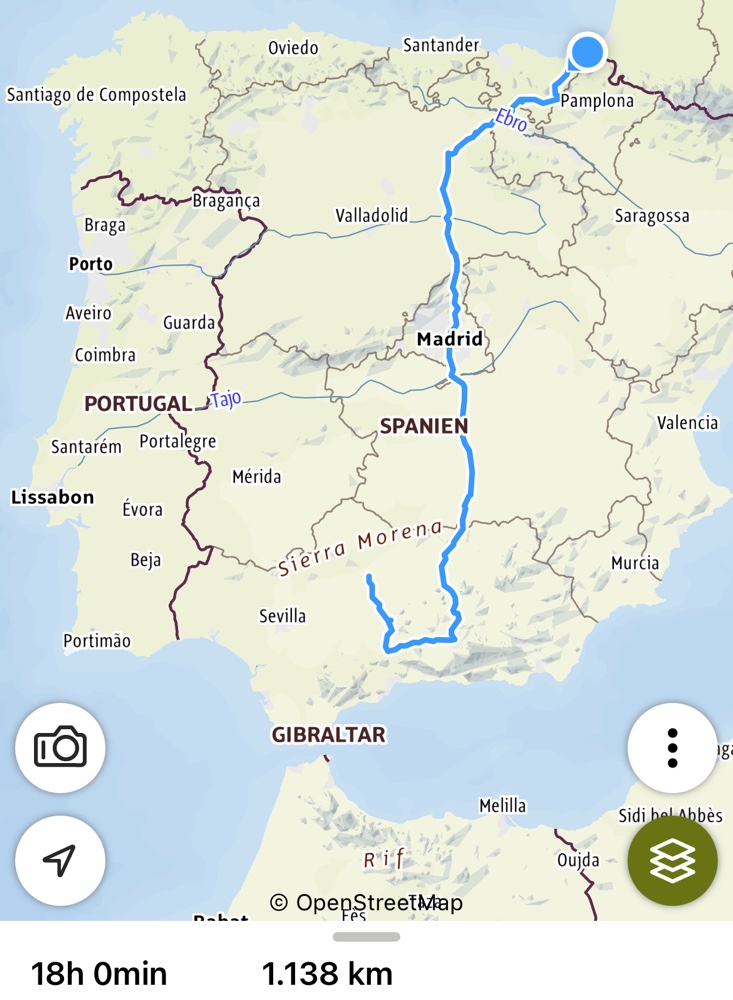Center map on my location
Image resolution: width=733 pixels, height=1000 pixels.
(x=60, y=861)
